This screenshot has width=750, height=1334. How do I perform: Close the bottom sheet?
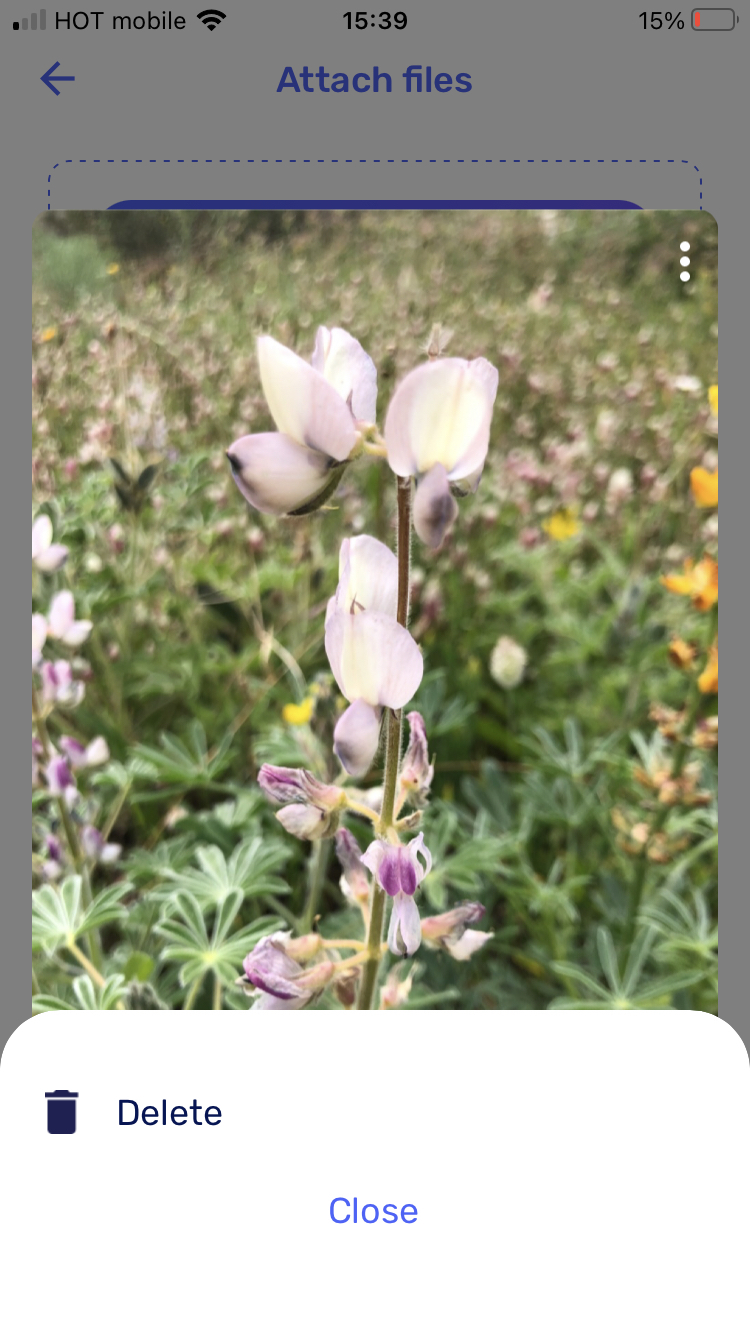tap(373, 1211)
